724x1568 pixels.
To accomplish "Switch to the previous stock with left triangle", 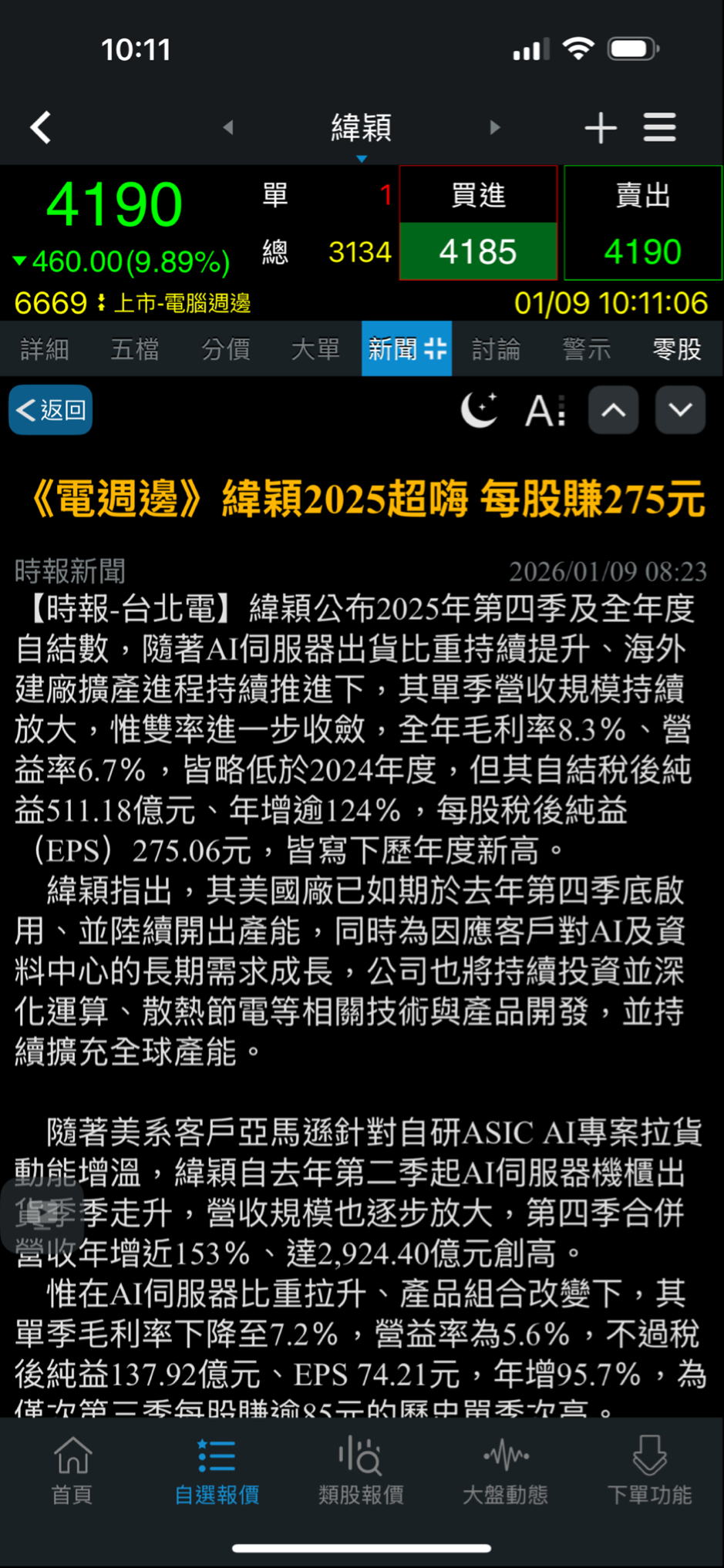I will [228, 127].
